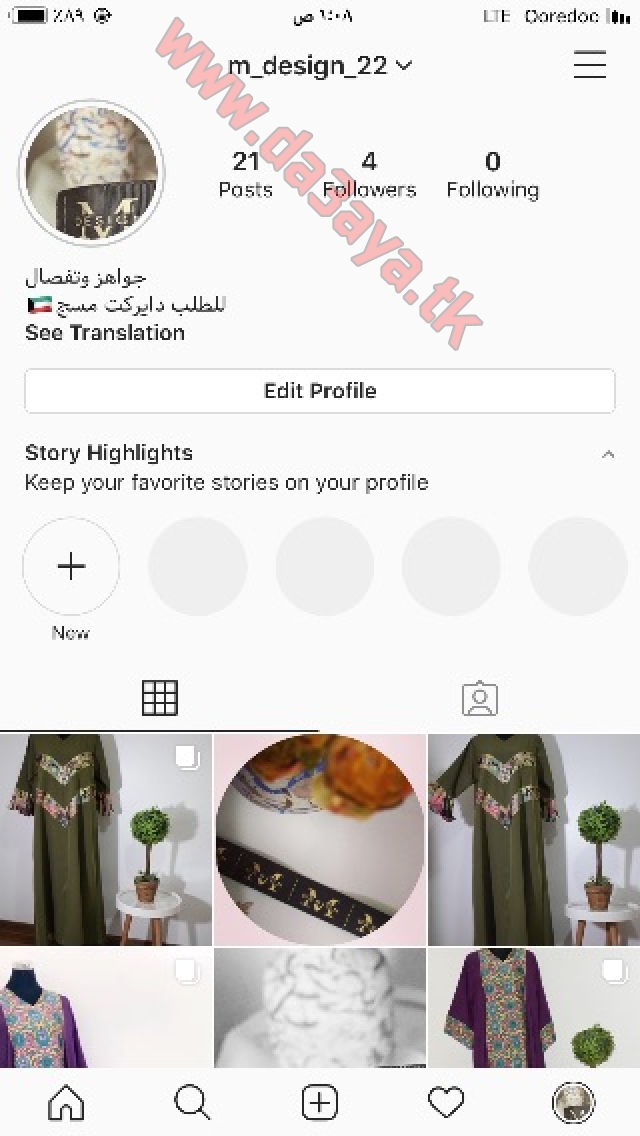The image size is (640, 1136).
Task: Switch to the tagged photos tab
Action: (x=480, y=698)
